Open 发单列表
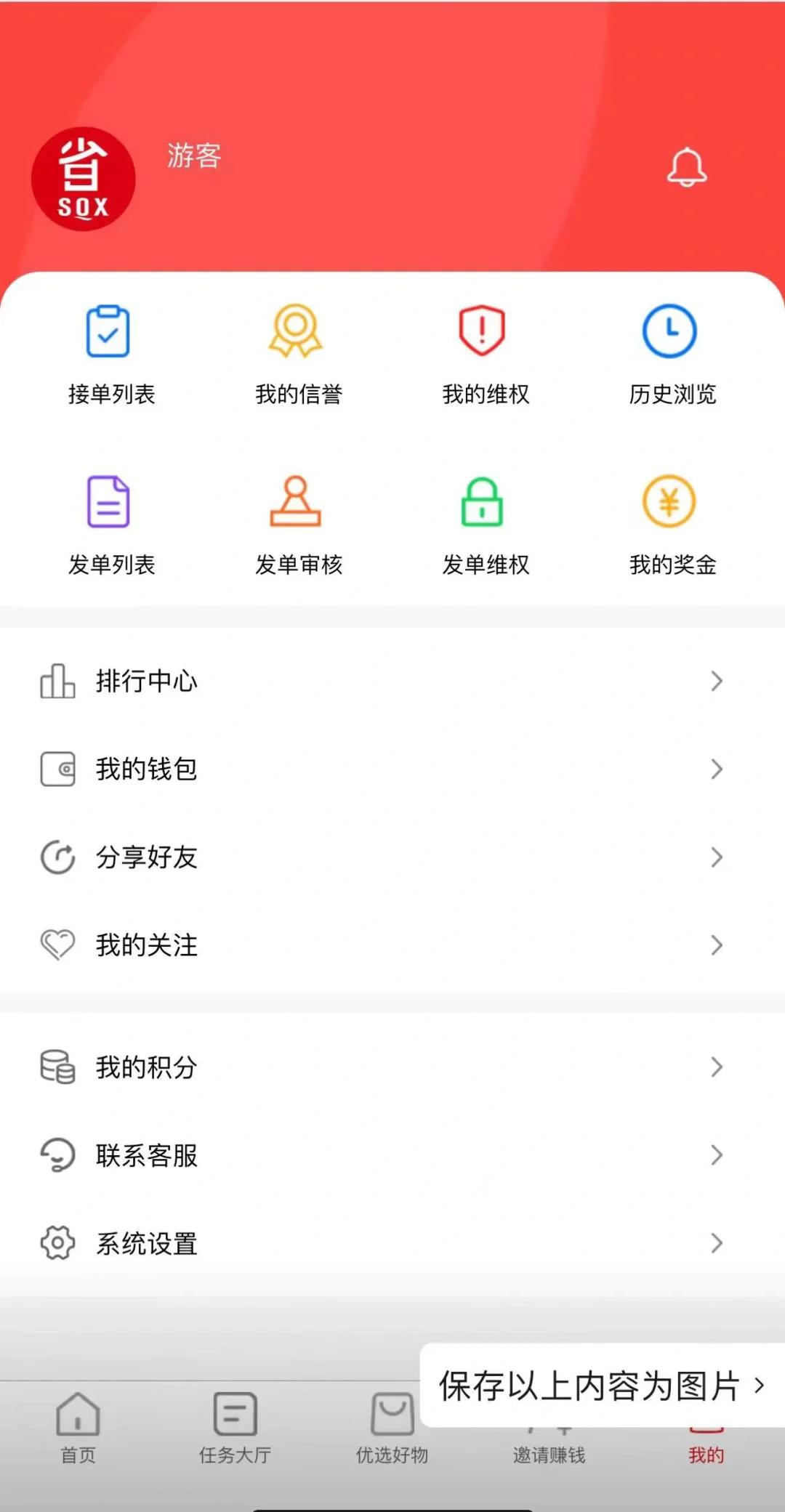This screenshot has height=1512, width=785. (x=111, y=525)
